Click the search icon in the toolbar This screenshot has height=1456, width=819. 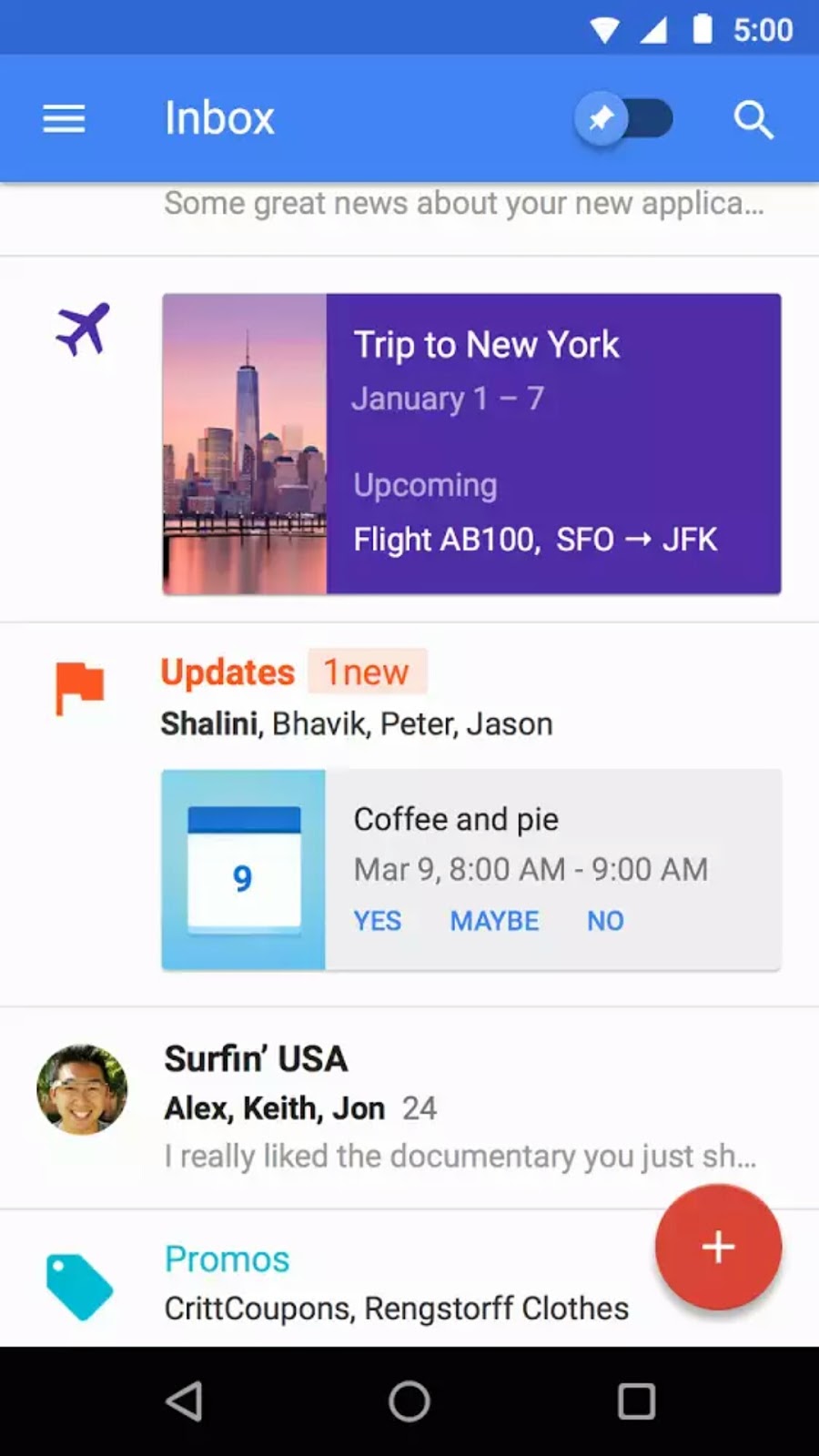click(x=753, y=119)
